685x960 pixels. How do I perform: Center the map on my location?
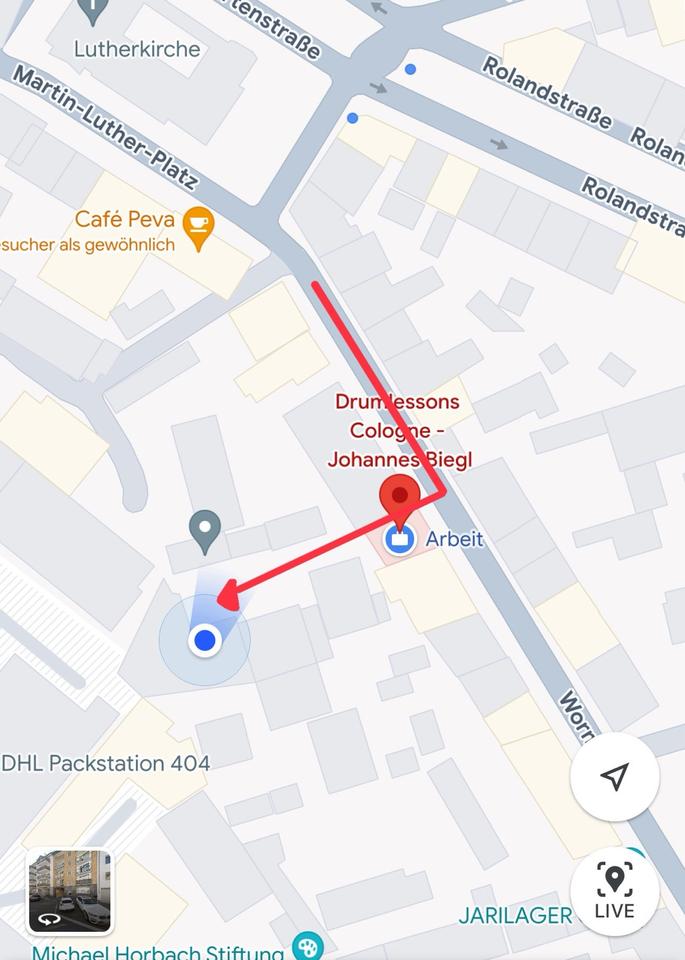(x=614, y=777)
